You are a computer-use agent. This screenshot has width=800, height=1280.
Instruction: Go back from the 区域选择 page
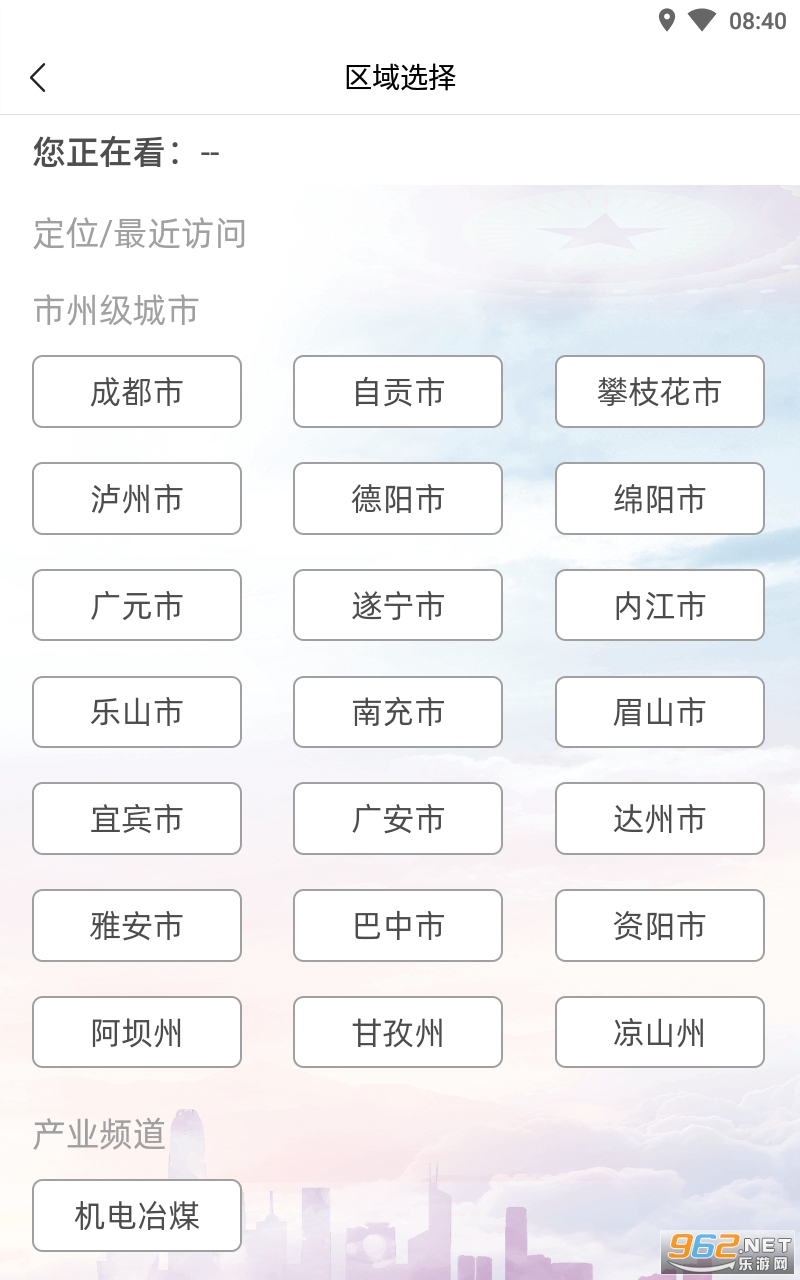(x=38, y=77)
